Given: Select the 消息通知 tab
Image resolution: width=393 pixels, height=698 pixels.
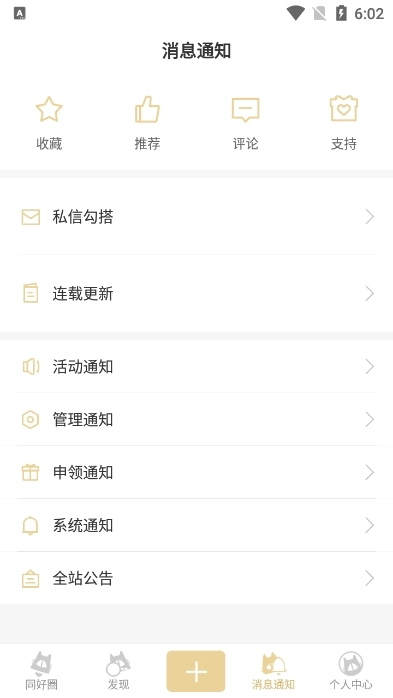Looking at the screenshot, I should pyautogui.click(x=273, y=671).
